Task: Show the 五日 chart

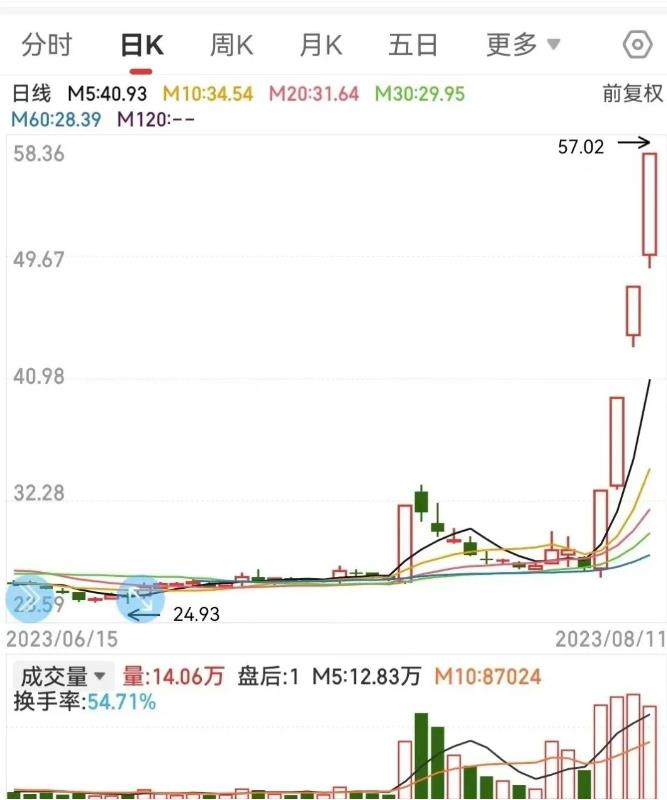Action: tap(413, 45)
